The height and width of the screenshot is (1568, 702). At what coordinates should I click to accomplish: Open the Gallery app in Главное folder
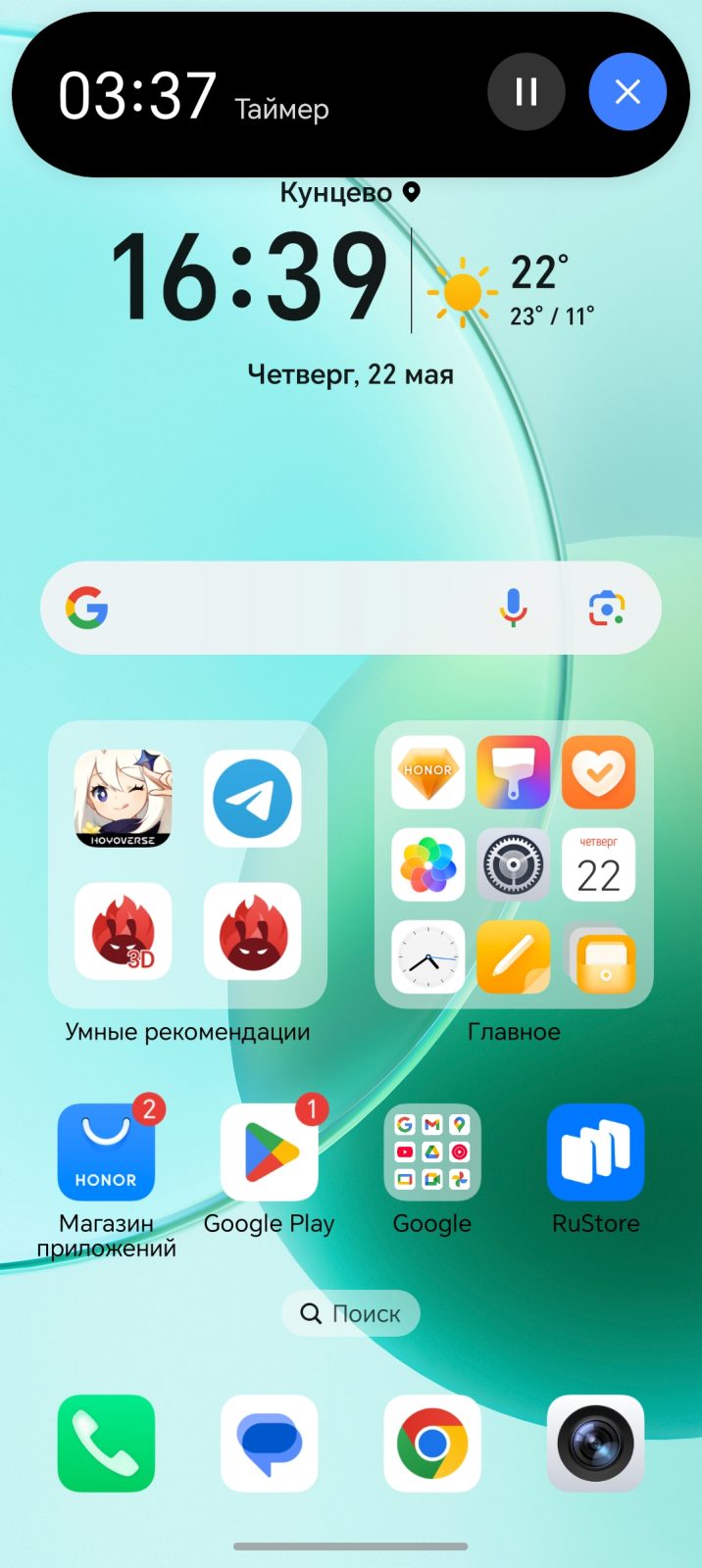[x=427, y=864]
